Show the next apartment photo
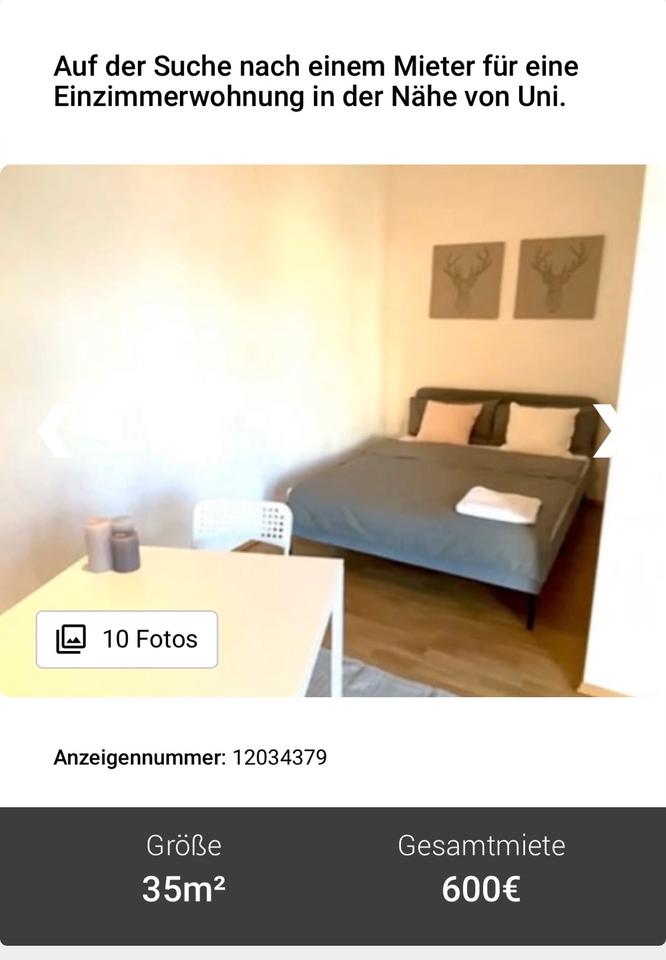The height and width of the screenshot is (960, 666). coord(607,431)
